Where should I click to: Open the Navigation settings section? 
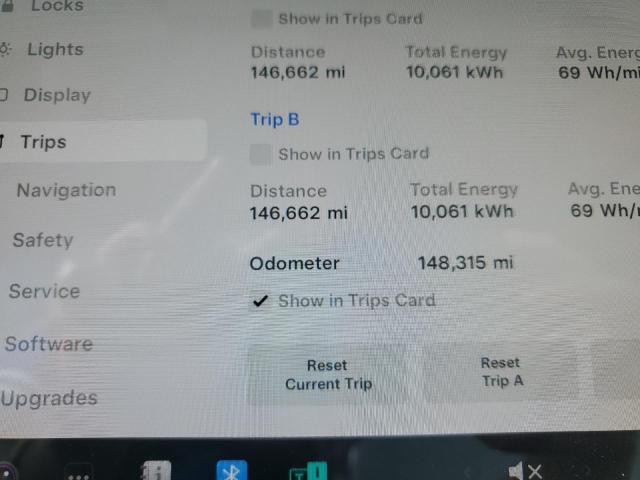click(66, 190)
